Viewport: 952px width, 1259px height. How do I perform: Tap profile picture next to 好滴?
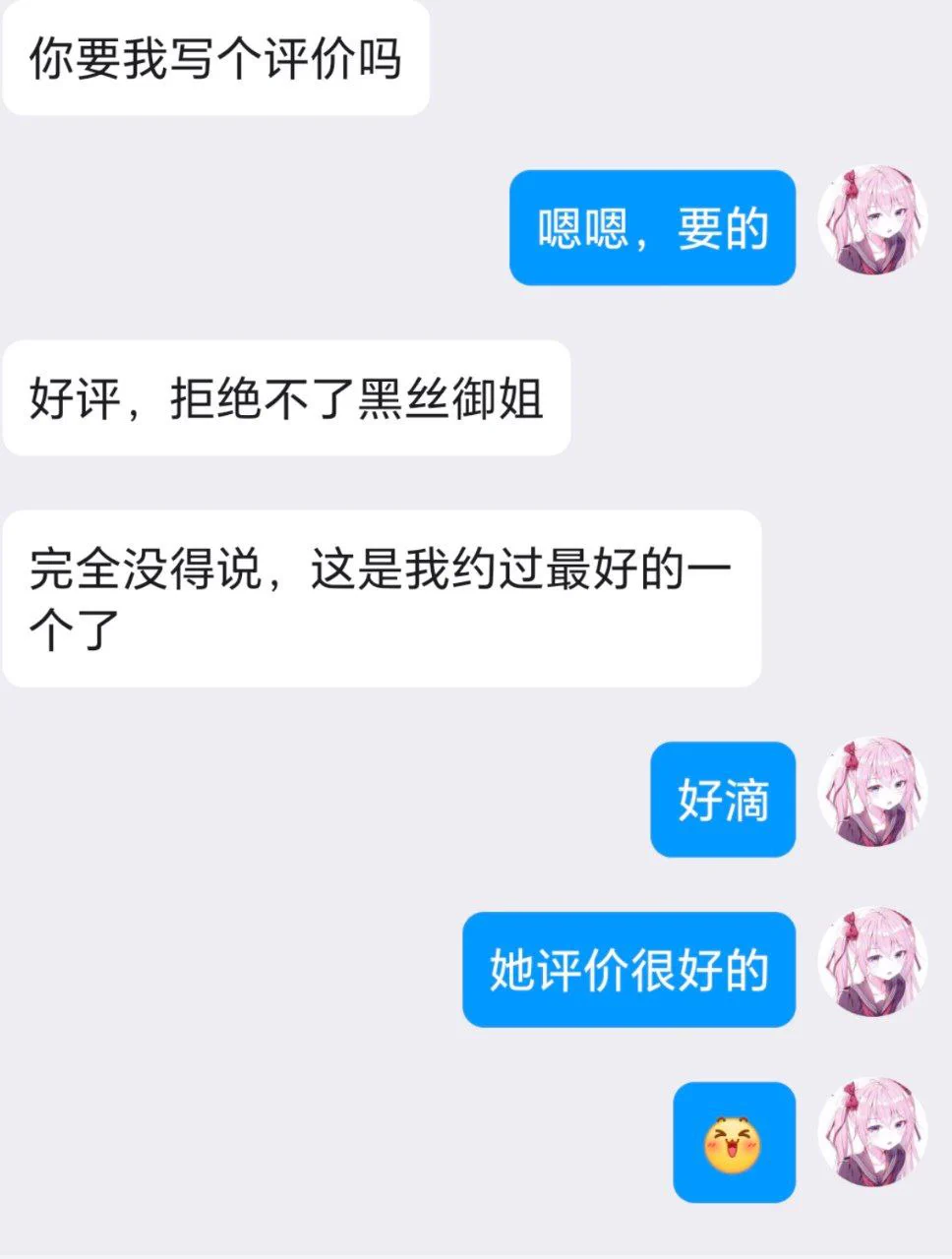tap(872, 791)
